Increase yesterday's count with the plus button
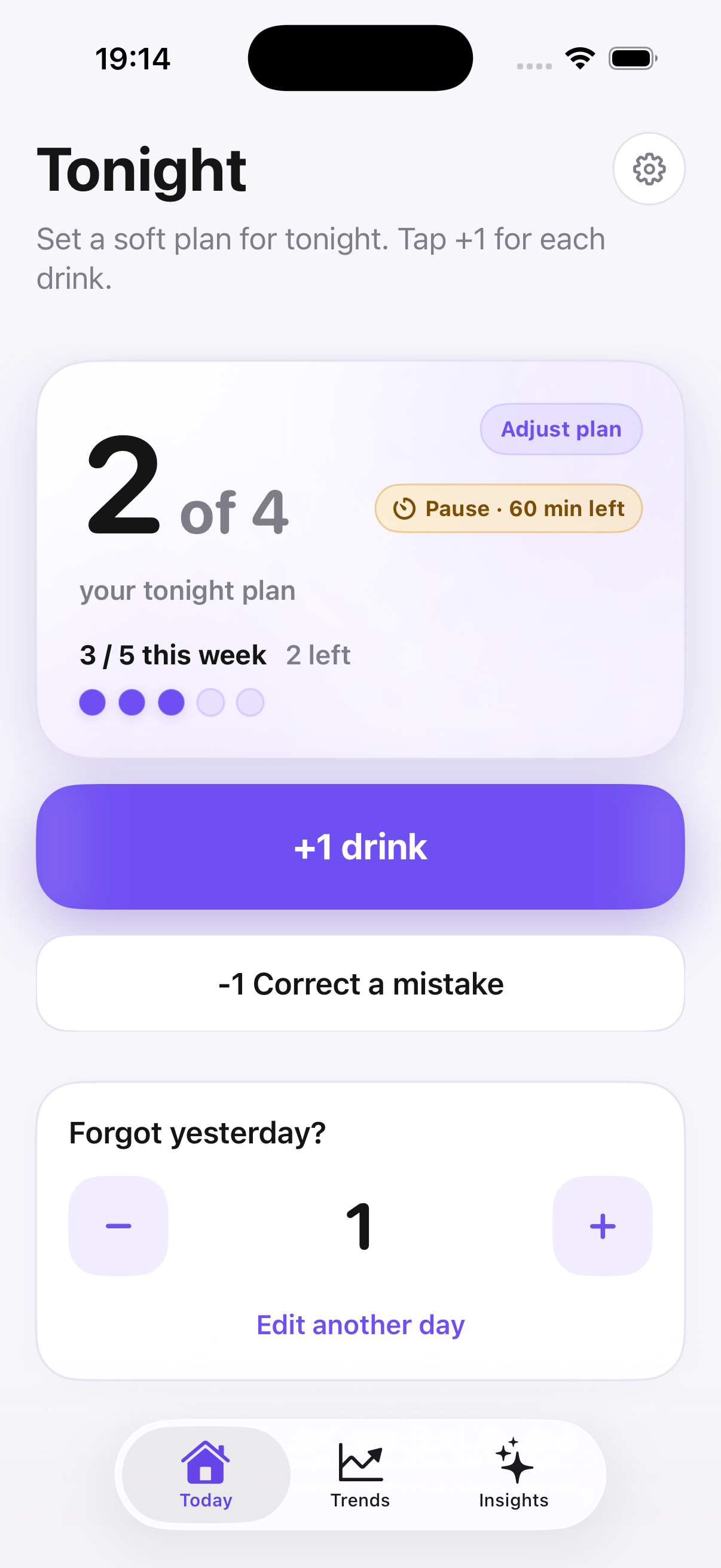The width and height of the screenshot is (721, 1568). tap(603, 1226)
